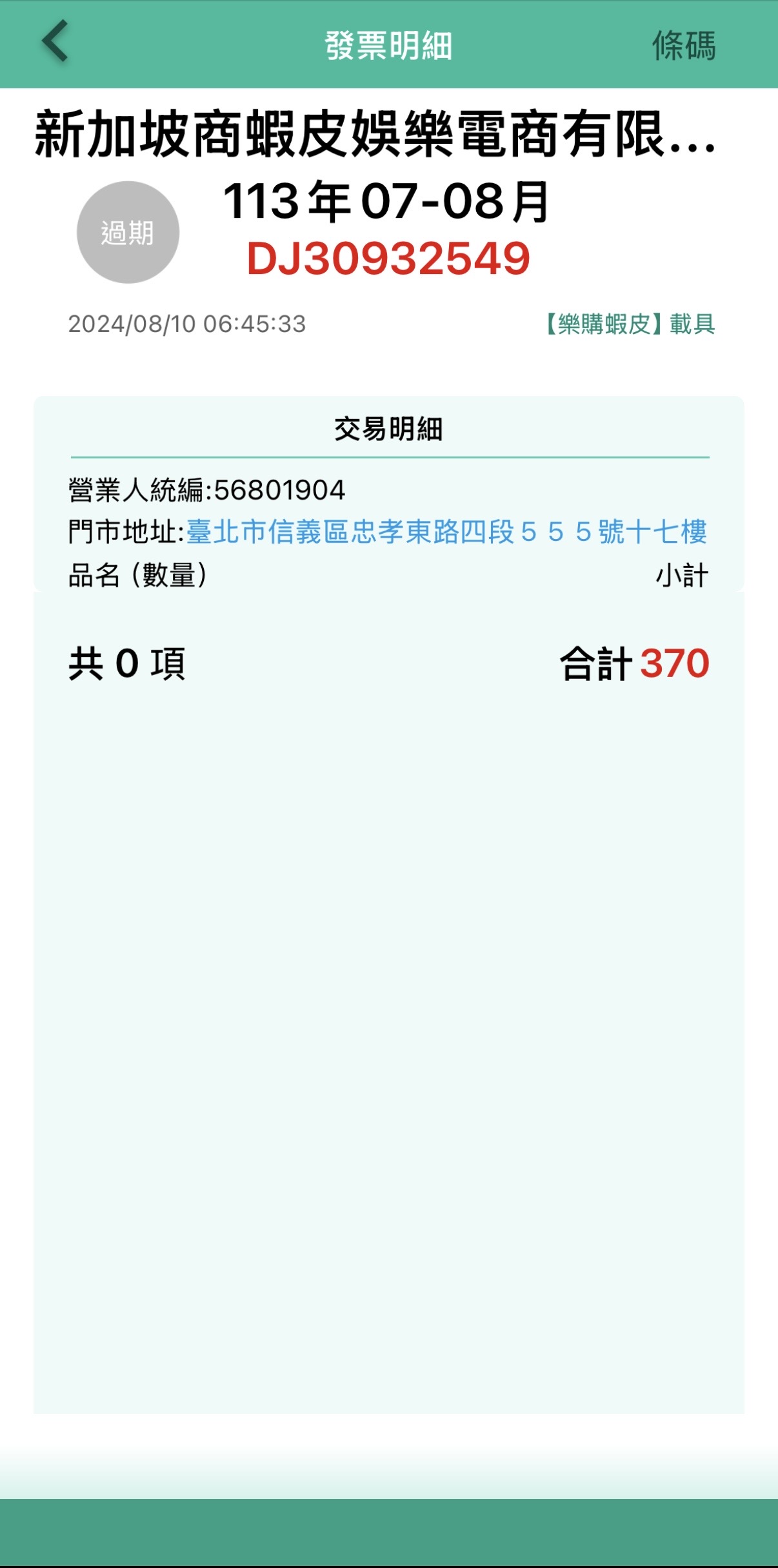Go back using the top-left arrow
Screen dimensions: 778x1568
tap(55, 43)
